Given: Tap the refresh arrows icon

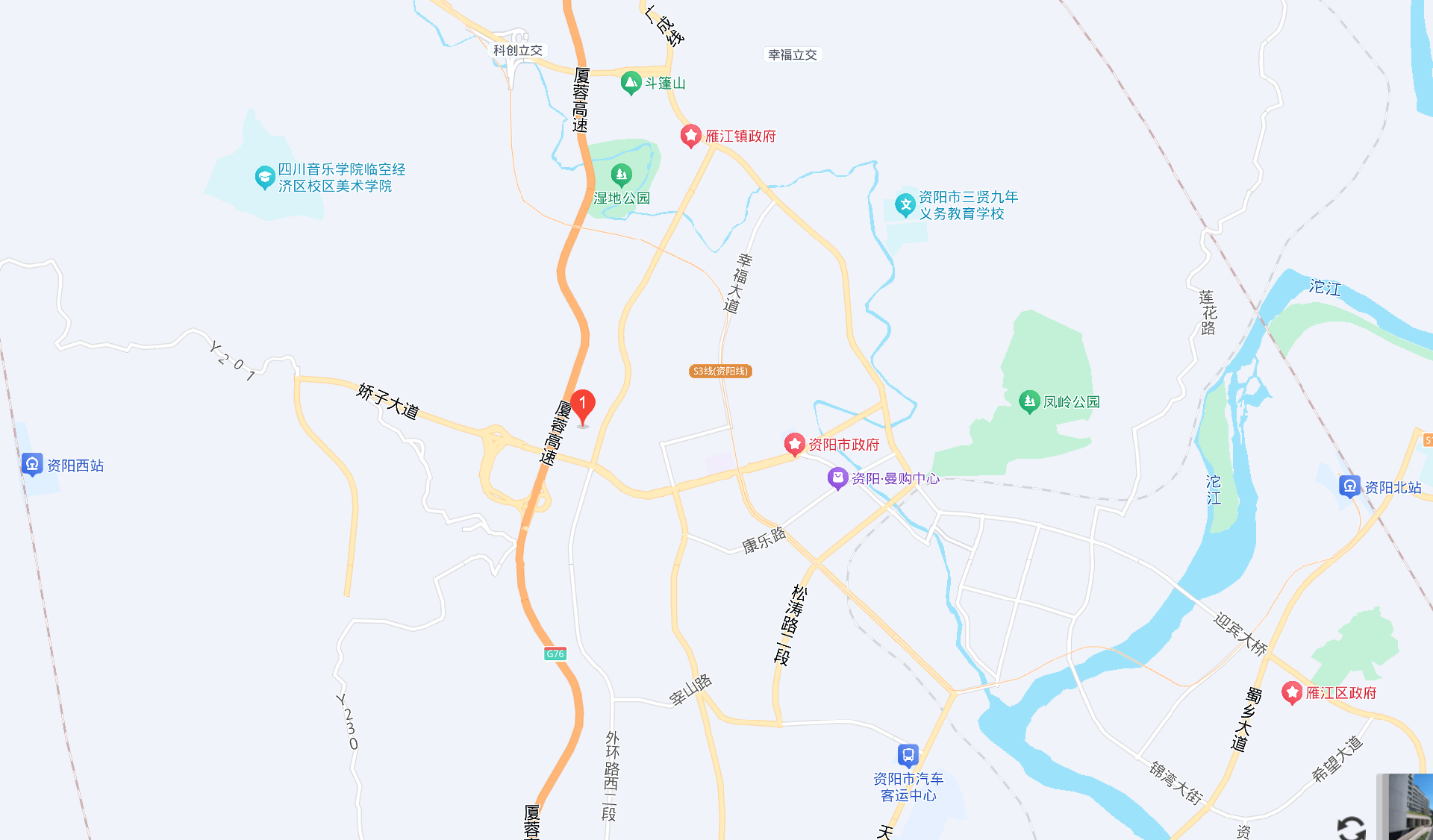Looking at the screenshot, I should click(1351, 827).
